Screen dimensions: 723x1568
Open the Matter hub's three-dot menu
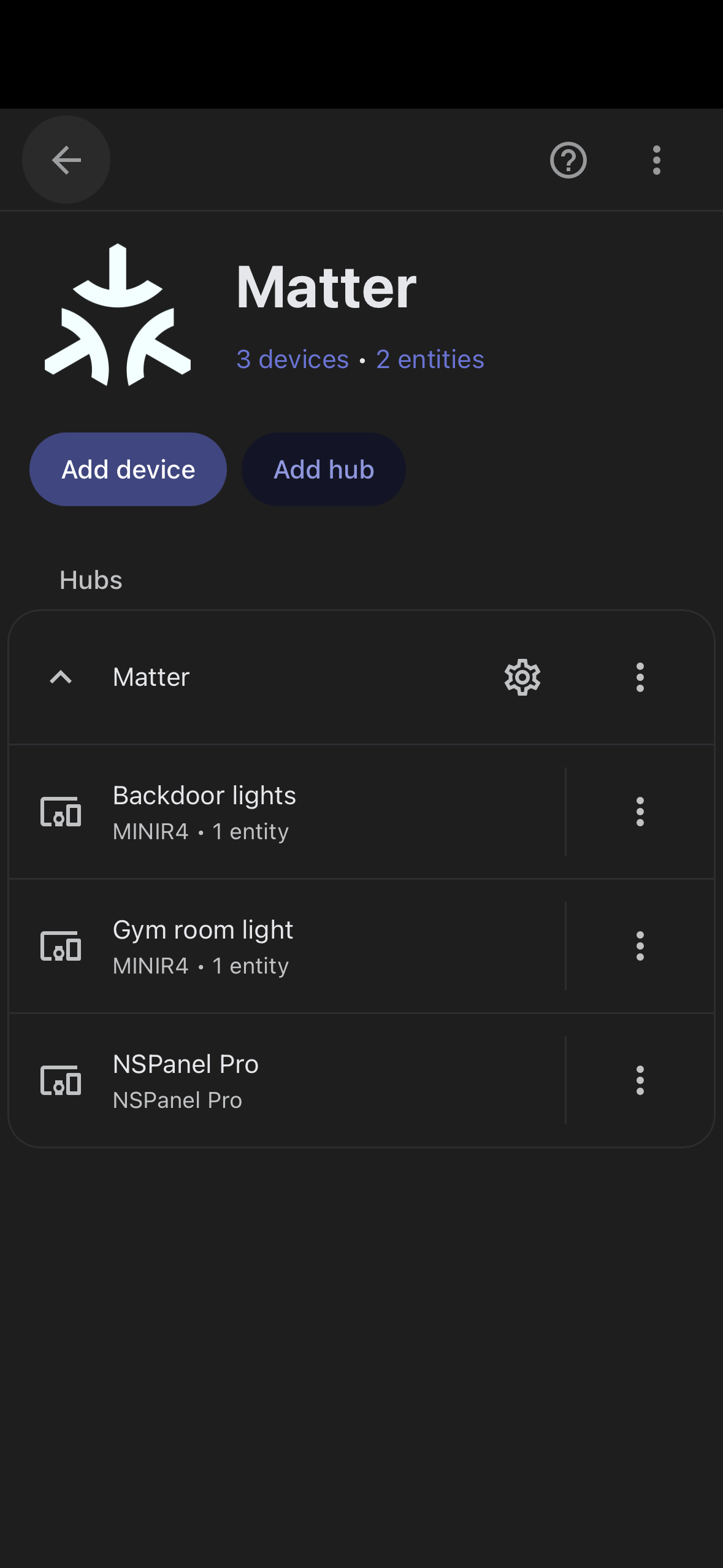click(x=640, y=677)
